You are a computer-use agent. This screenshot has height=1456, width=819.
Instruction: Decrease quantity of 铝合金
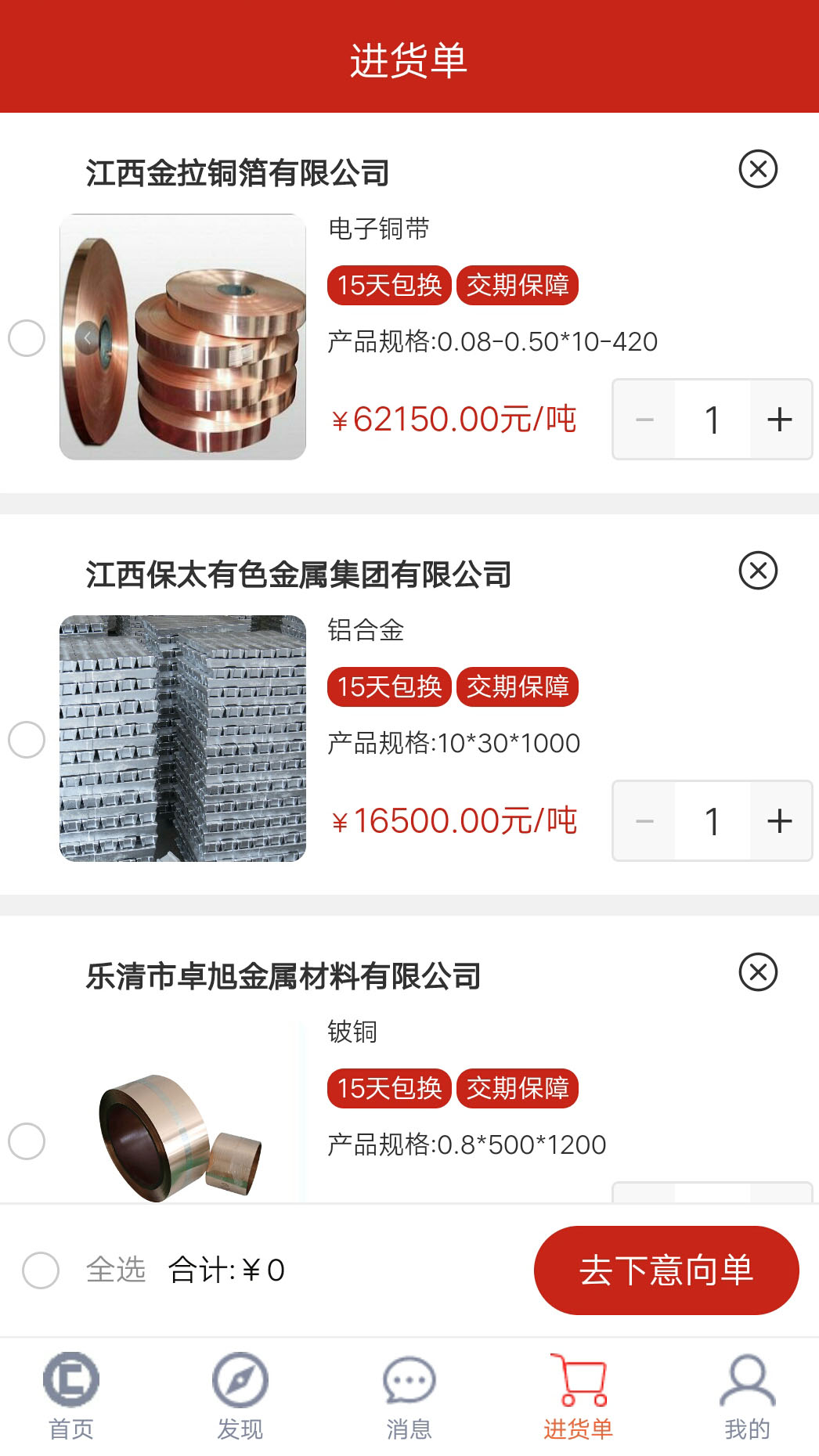point(644,821)
